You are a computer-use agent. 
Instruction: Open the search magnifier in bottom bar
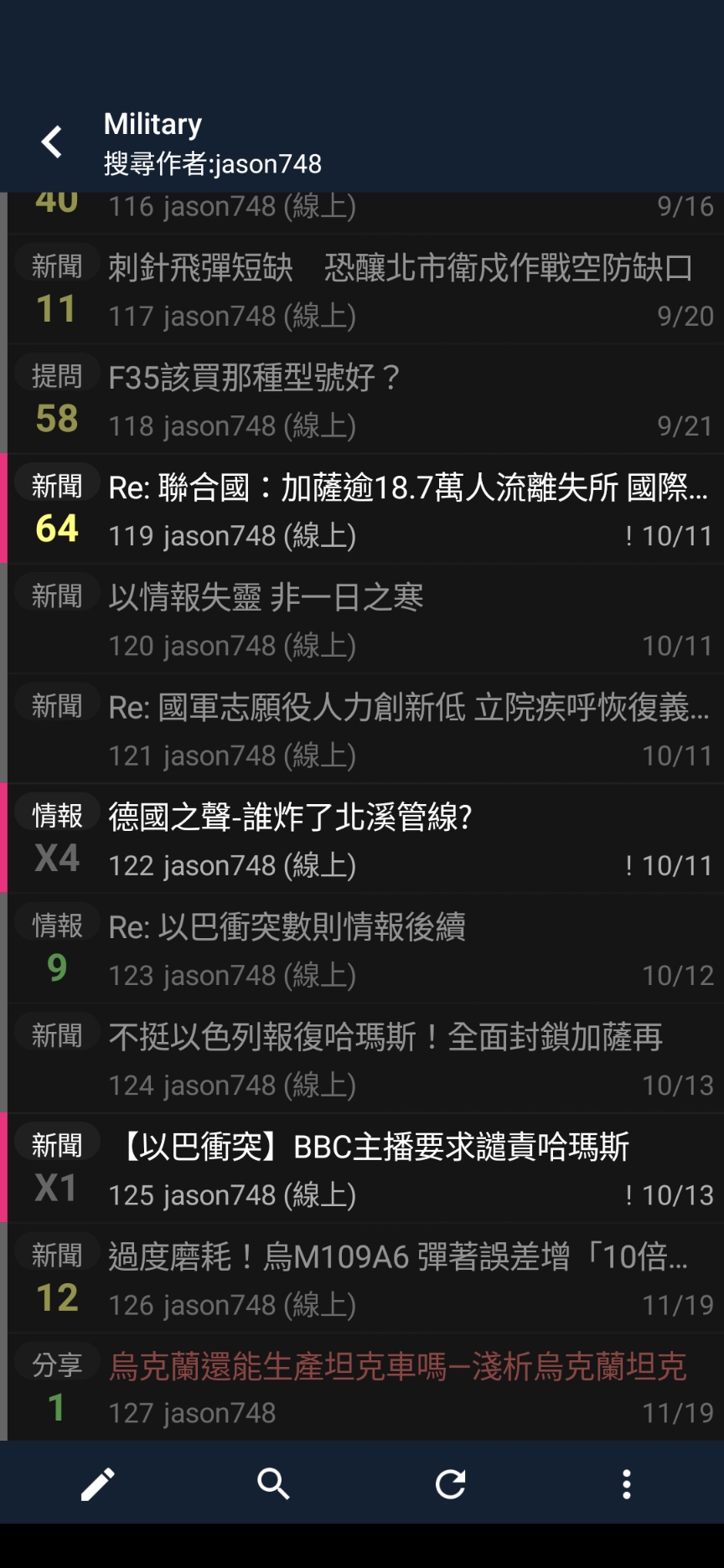tap(273, 1484)
